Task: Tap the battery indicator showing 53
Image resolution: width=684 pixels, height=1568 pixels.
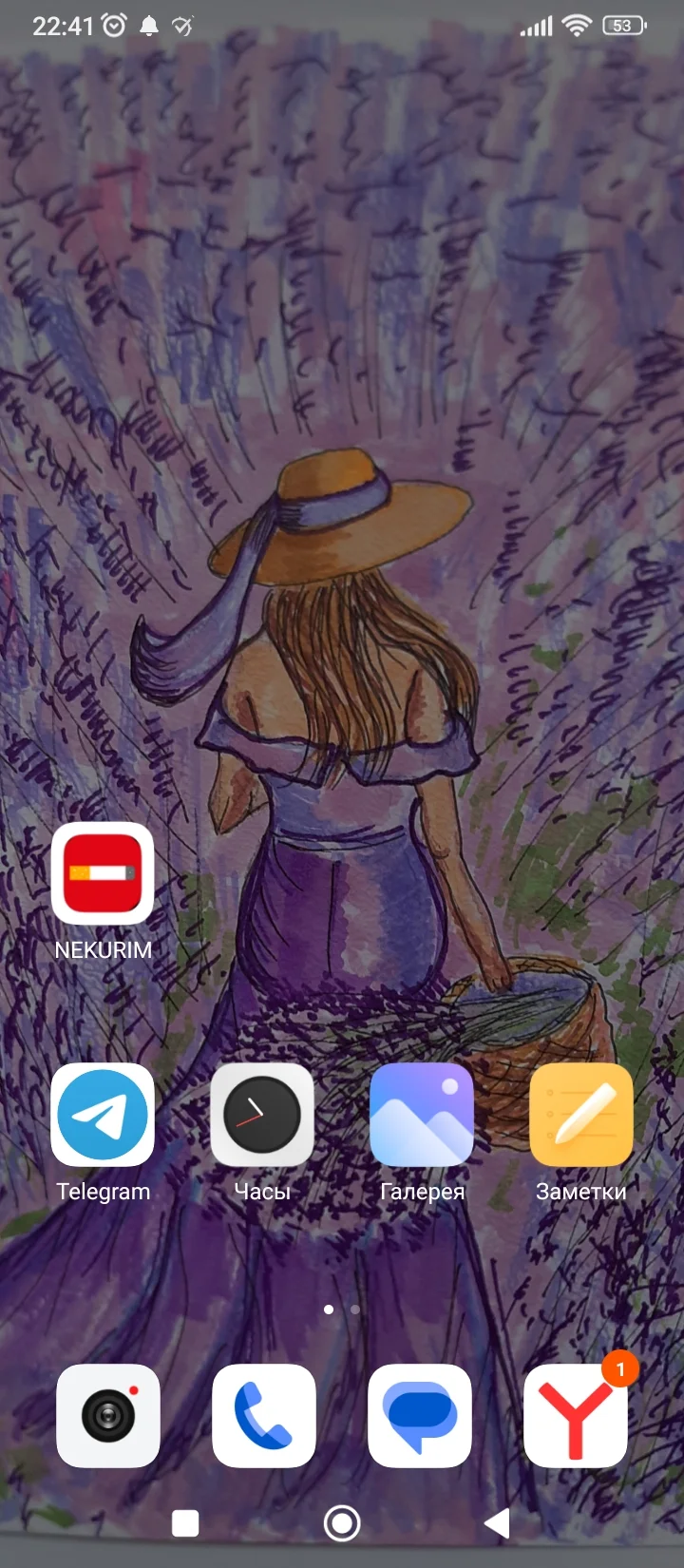Action: tap(621, 26)
